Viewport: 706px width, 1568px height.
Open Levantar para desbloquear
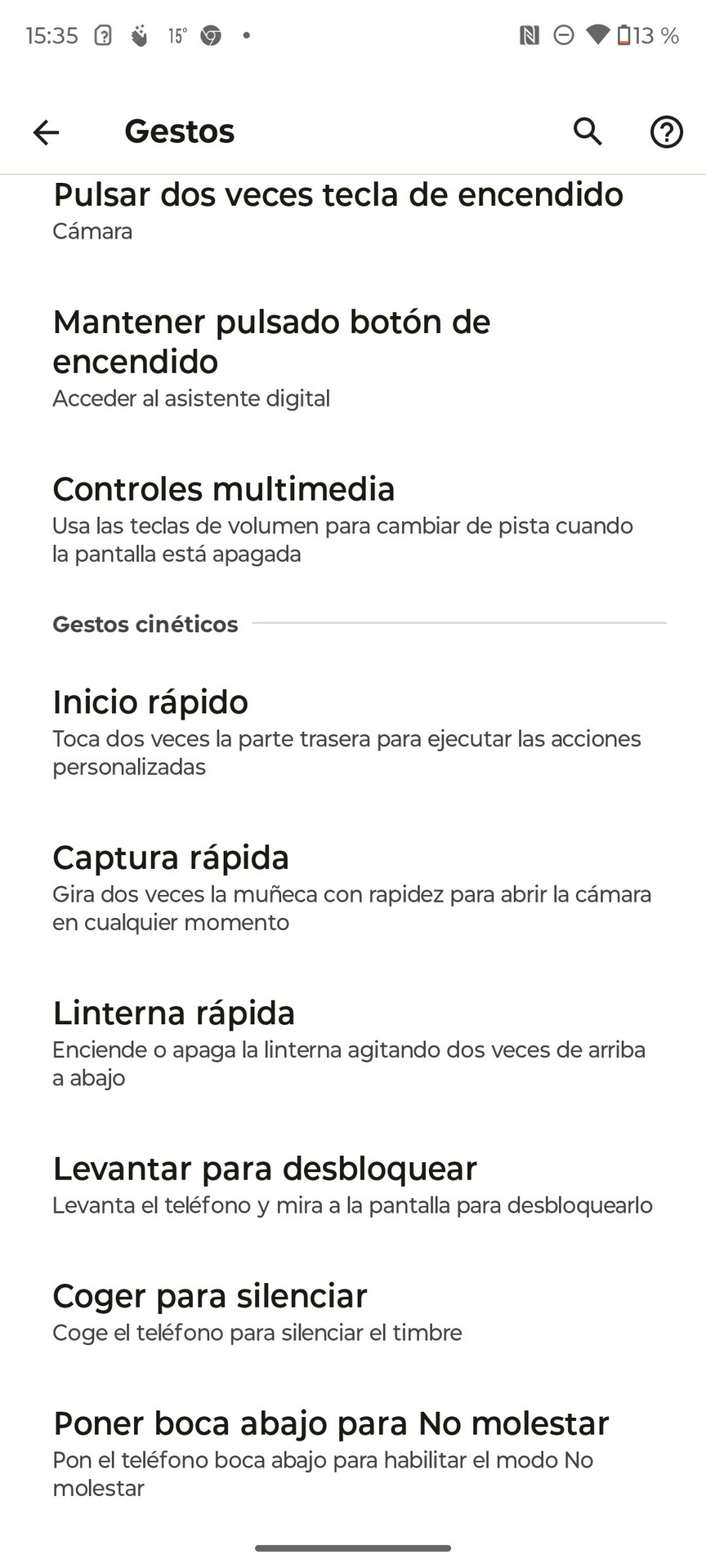point(353,1185)
